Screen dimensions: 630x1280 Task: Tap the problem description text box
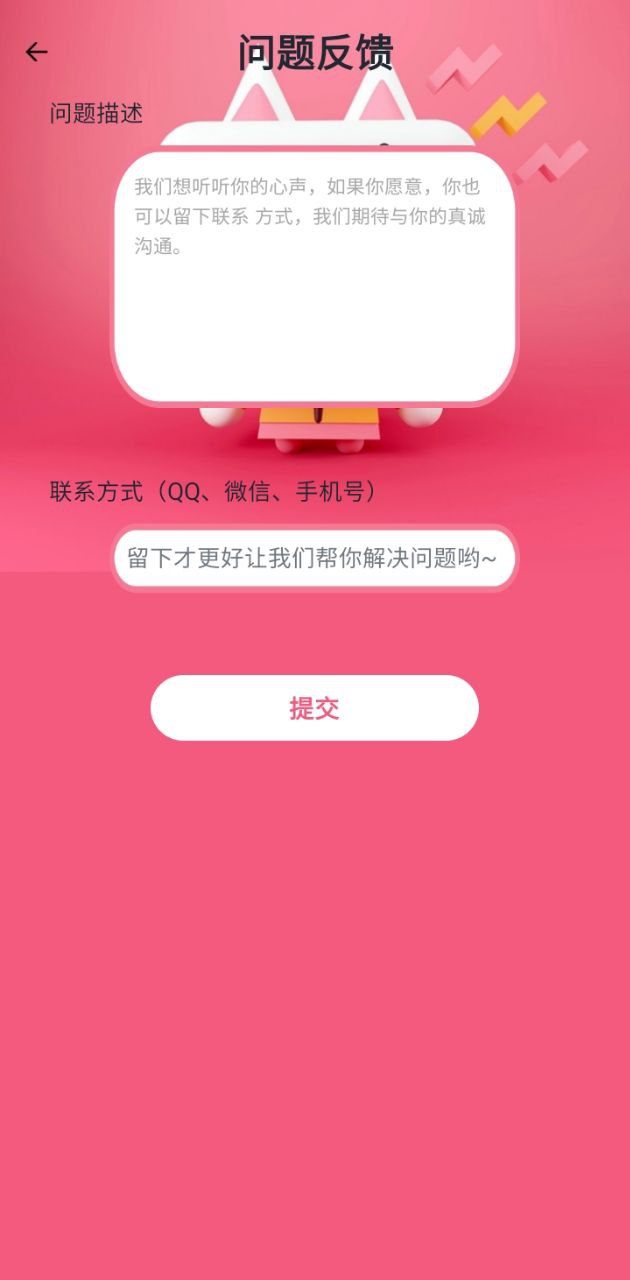314,277
